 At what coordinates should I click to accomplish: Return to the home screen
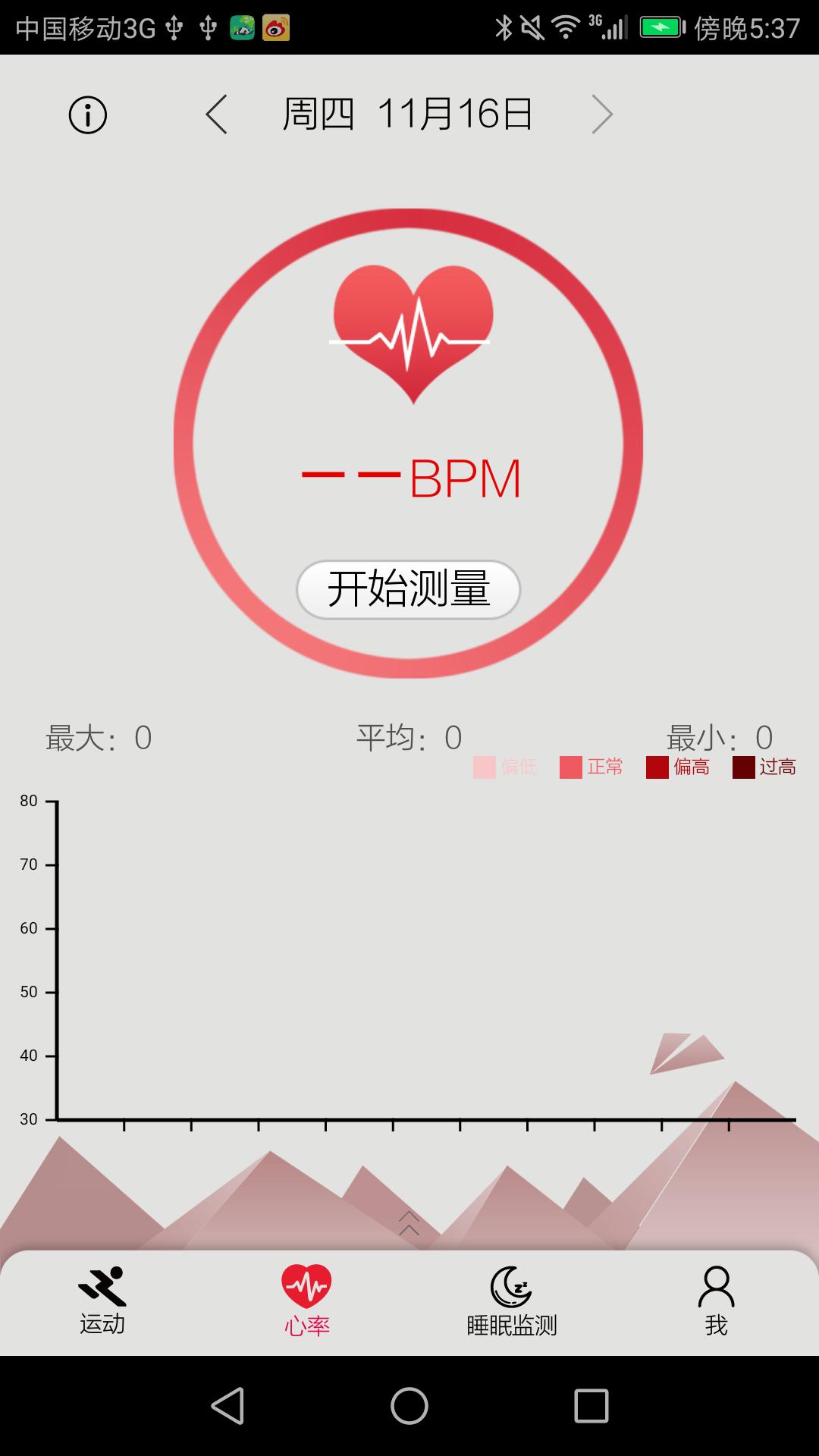(409, 1406)
